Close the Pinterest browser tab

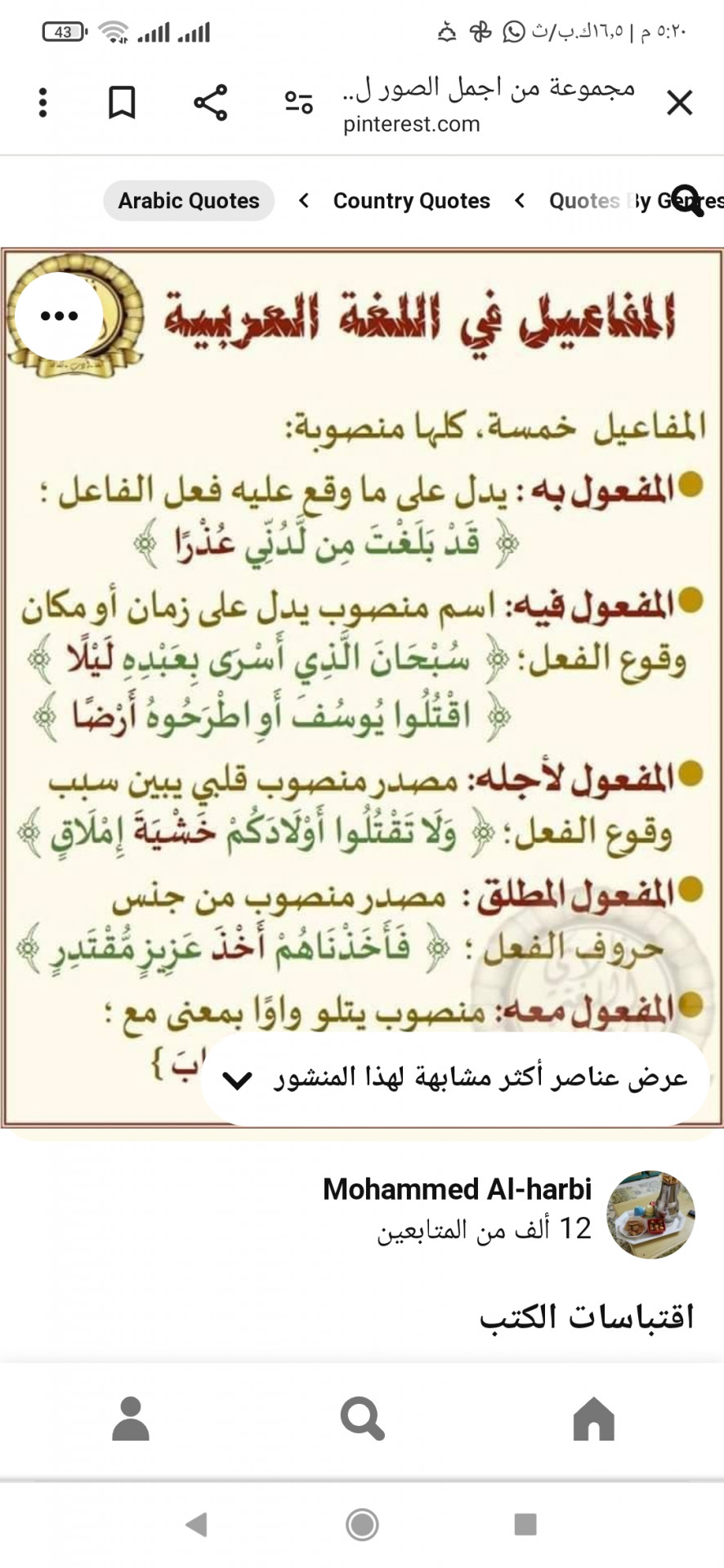click(x=679, y=104)
